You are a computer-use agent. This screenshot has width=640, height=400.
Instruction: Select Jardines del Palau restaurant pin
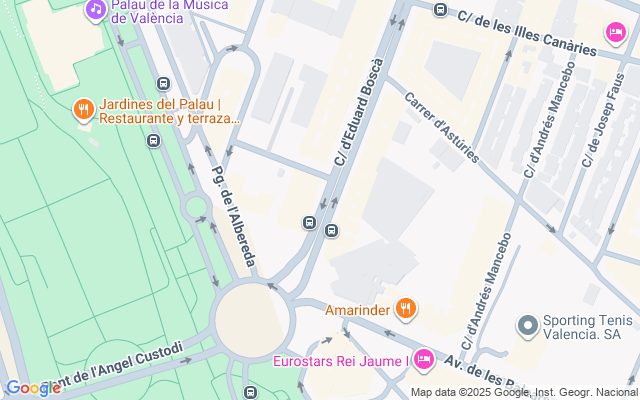click(x=83, y=108)
